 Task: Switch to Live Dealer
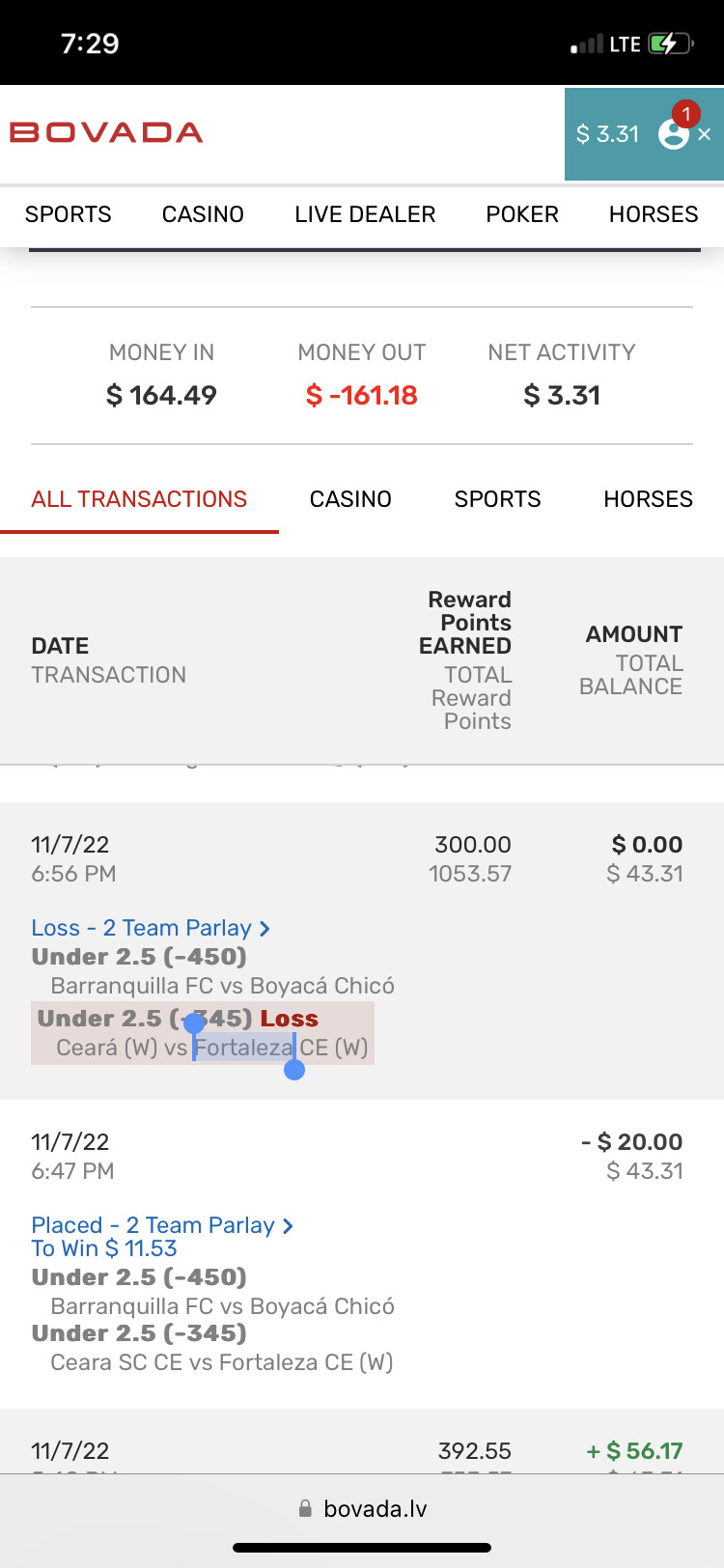tap(365, 214)
